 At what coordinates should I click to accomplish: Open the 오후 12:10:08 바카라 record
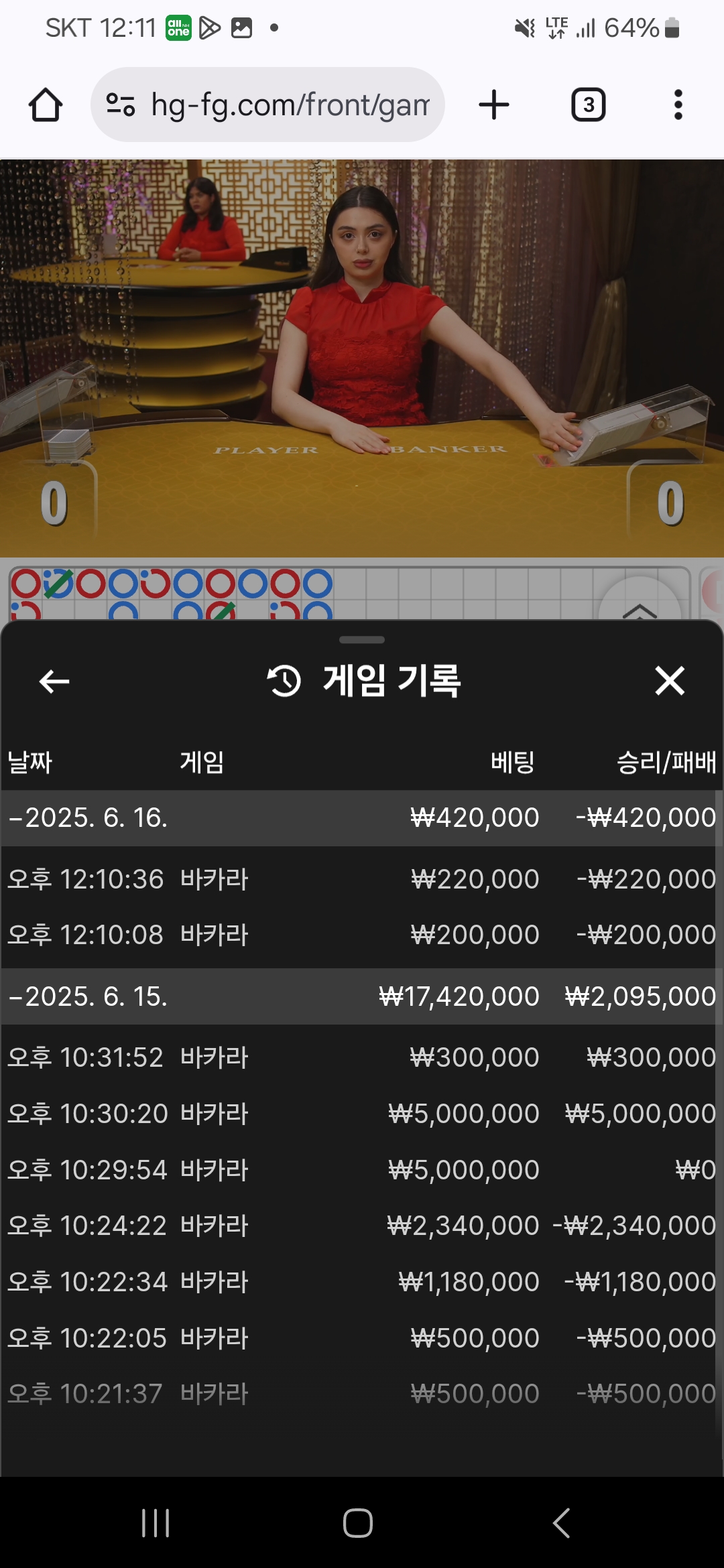(361, 935)
